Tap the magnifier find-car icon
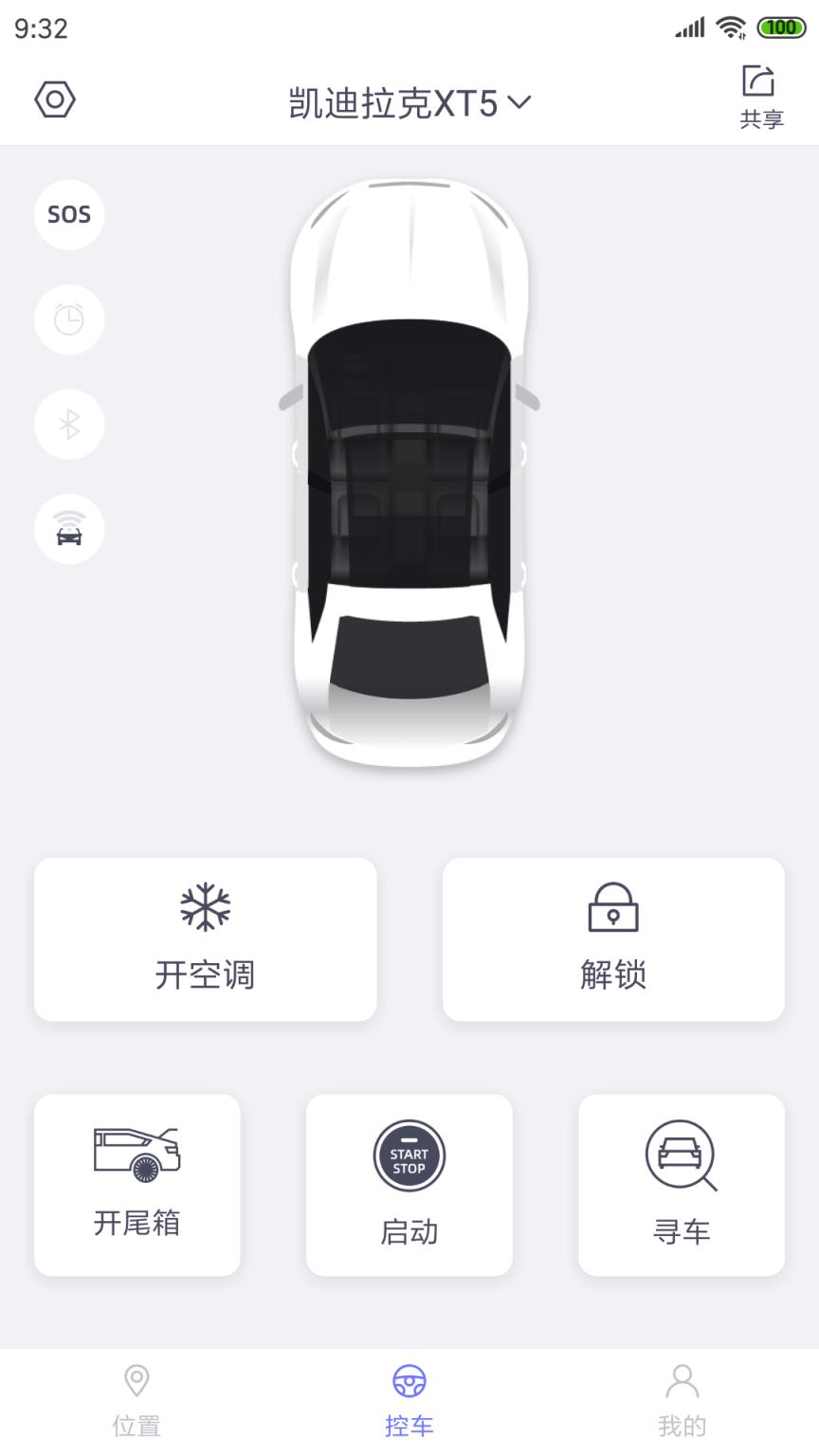 point(682,1156)
